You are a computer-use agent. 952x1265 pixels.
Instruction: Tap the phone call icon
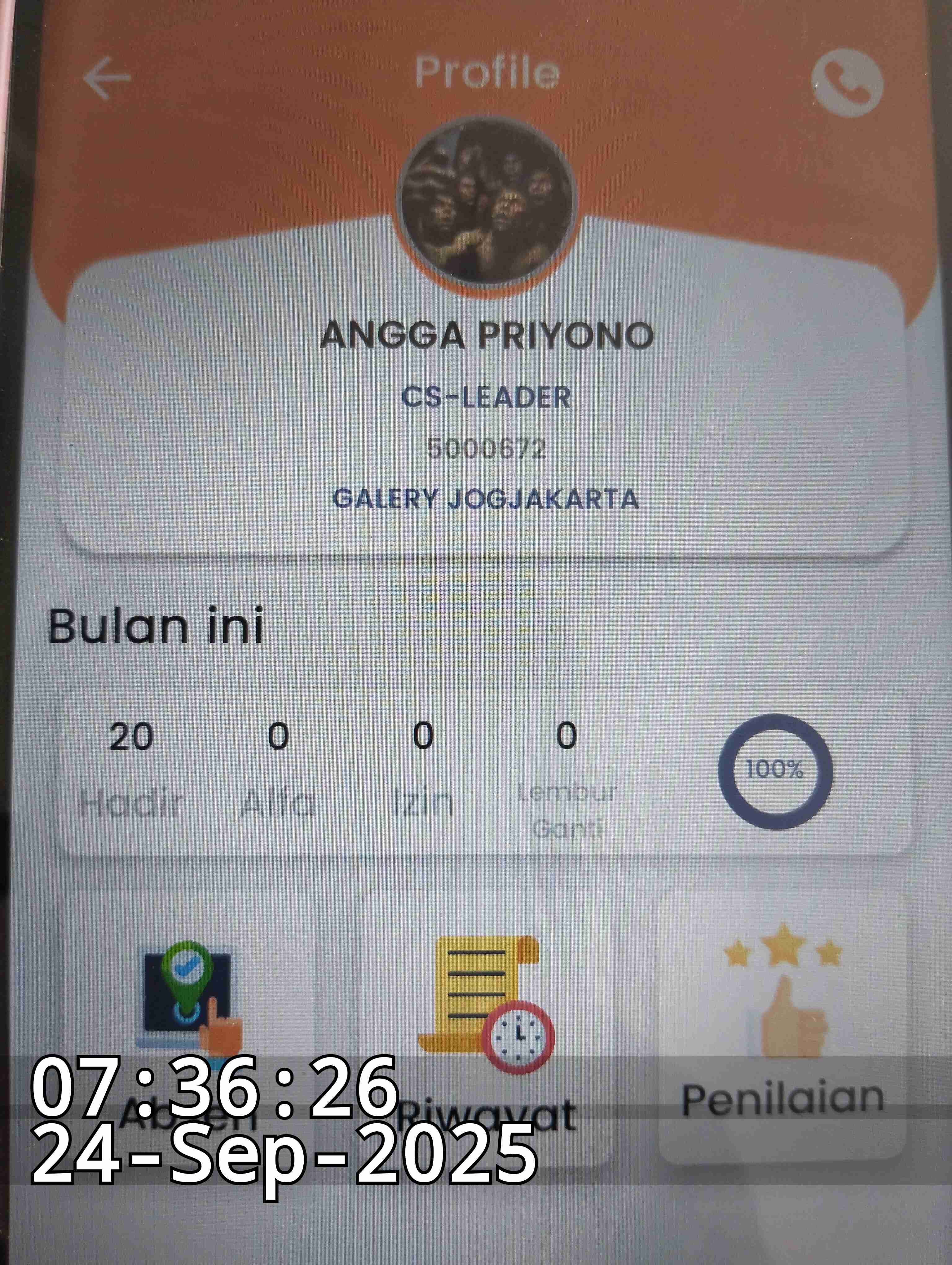click(847, 83)
